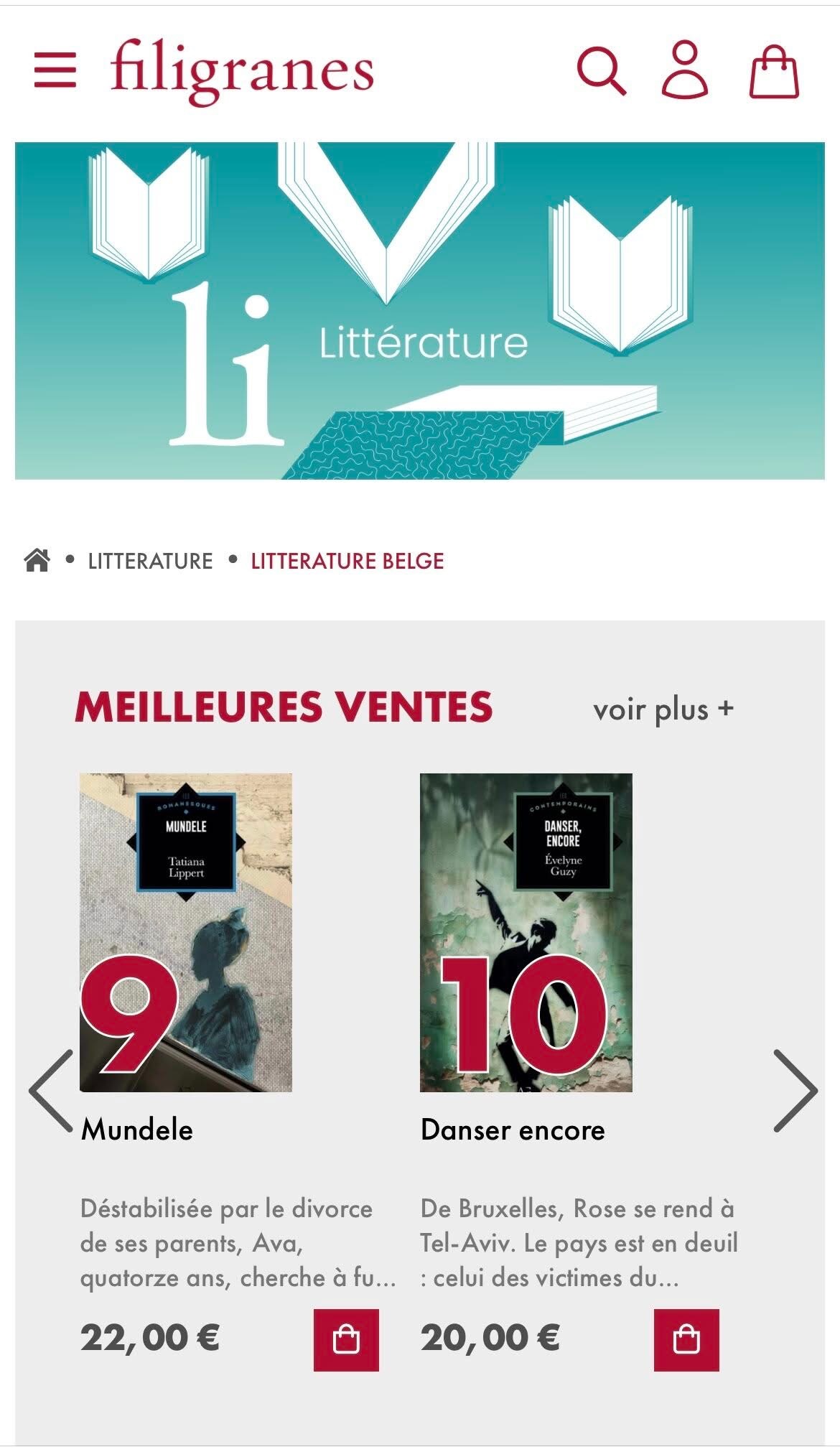The height and width of the screenshot is (1452, 840).
Task: Add Mundele to the cart
Action: 346,1340
